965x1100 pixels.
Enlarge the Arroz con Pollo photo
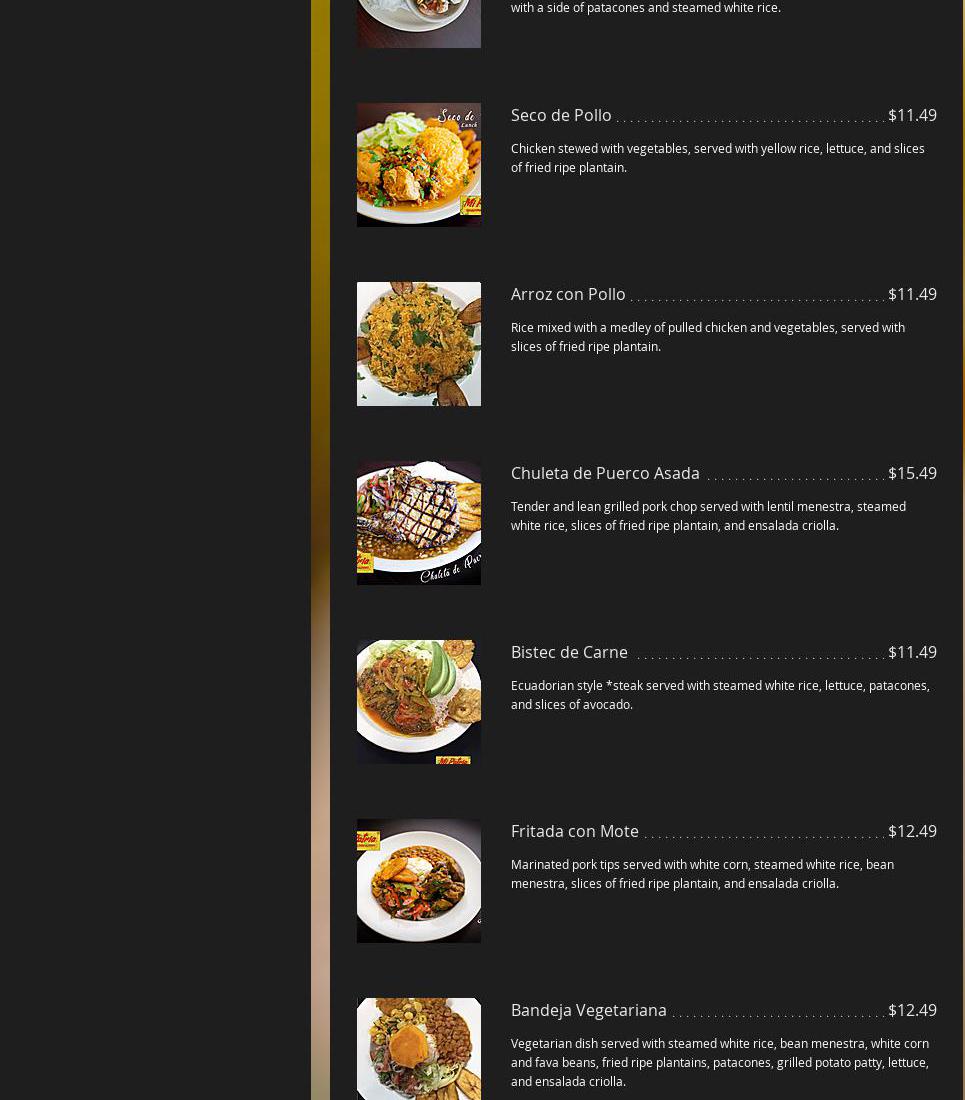[418, 344]
